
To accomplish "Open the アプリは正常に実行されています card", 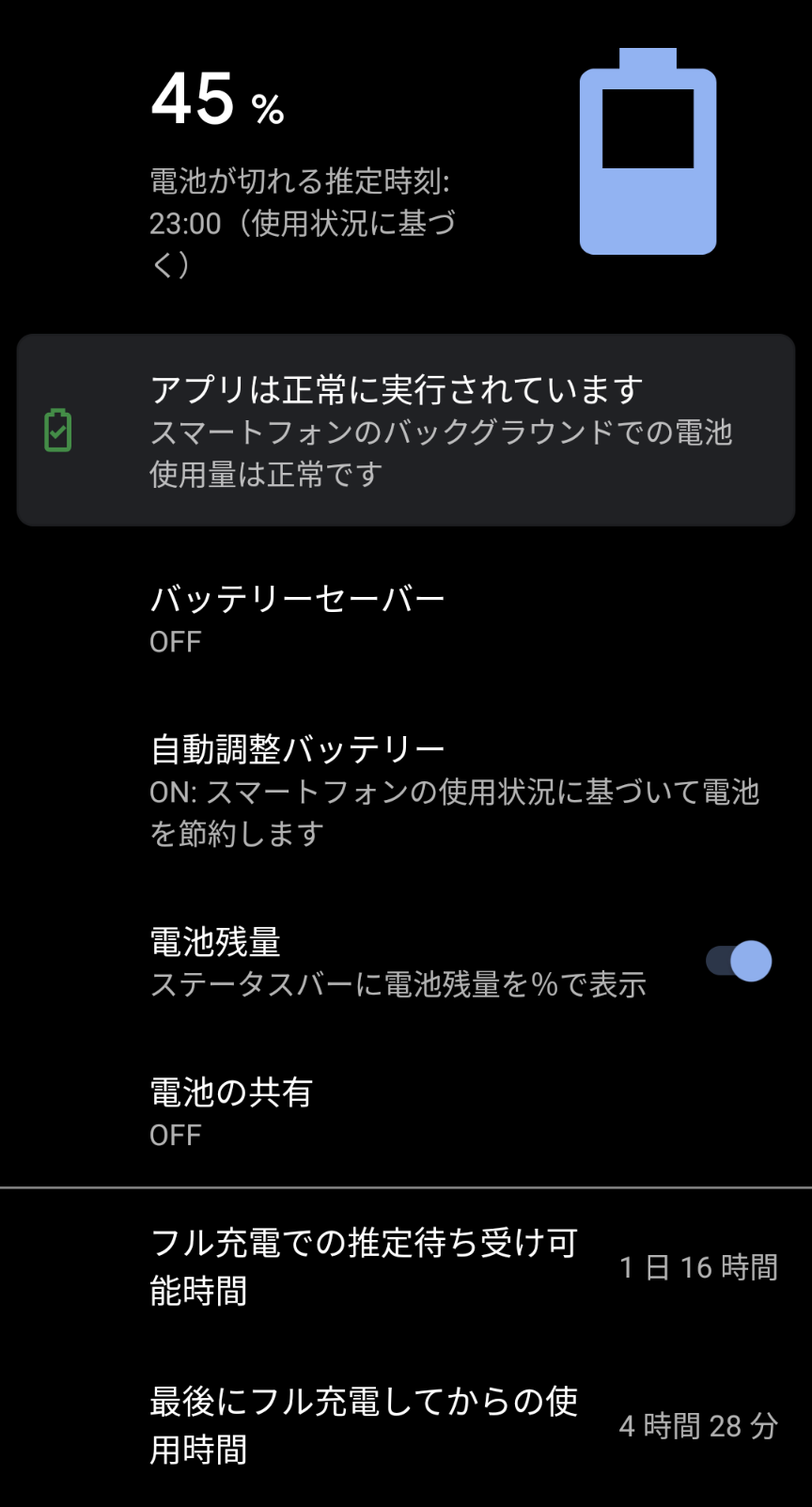I will (406, 430).
